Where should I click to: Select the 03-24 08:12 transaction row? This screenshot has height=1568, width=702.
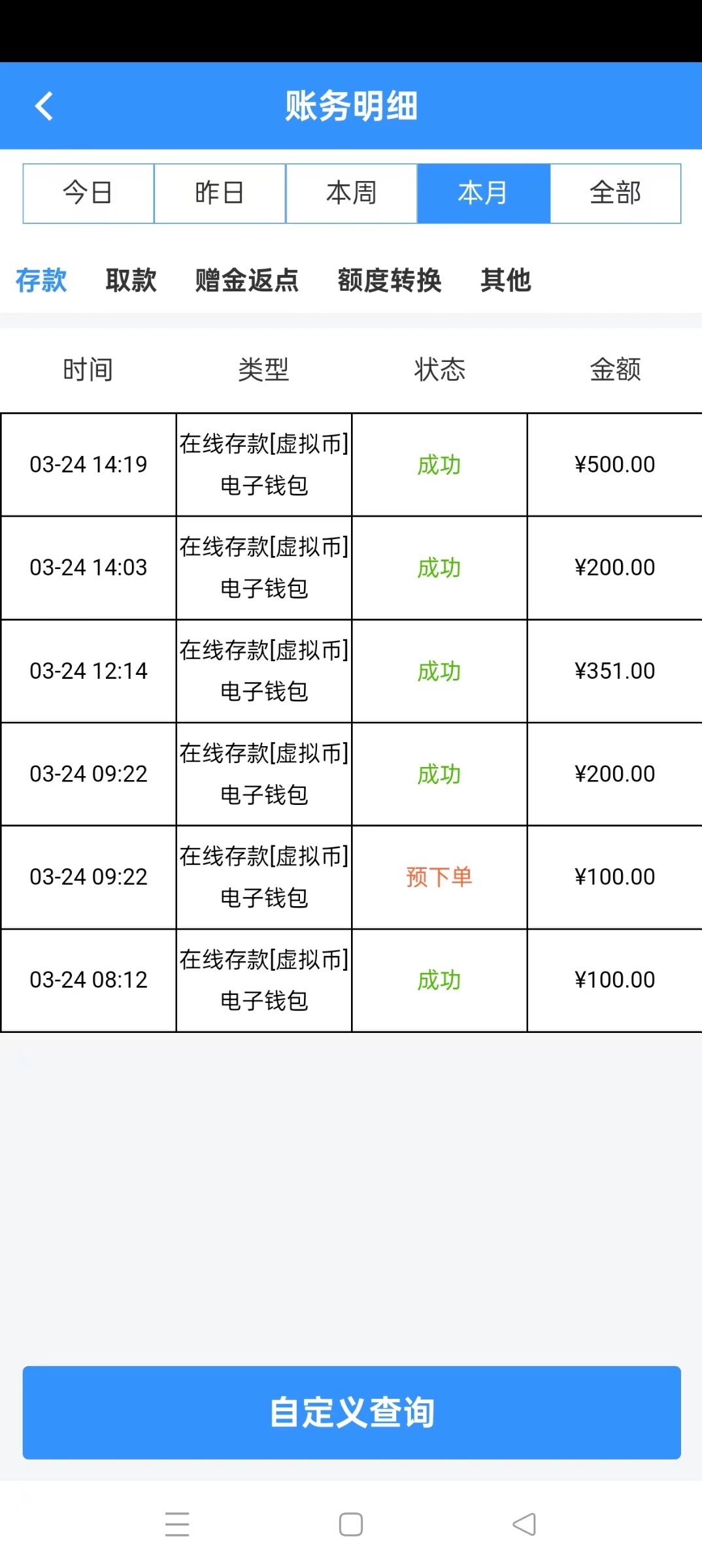351,979
